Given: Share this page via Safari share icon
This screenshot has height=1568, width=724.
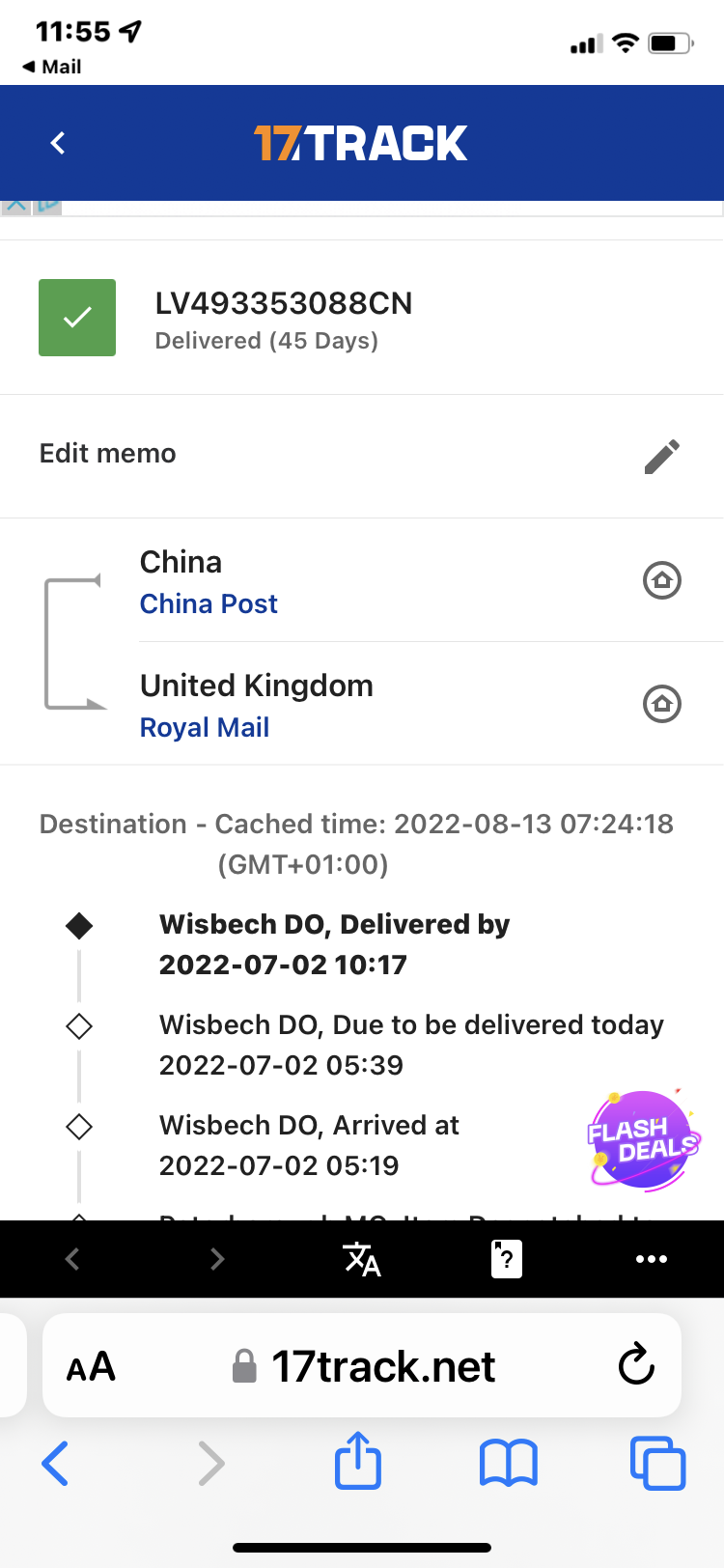Looking at the screenshot, I should click(x=358, y=1460).
